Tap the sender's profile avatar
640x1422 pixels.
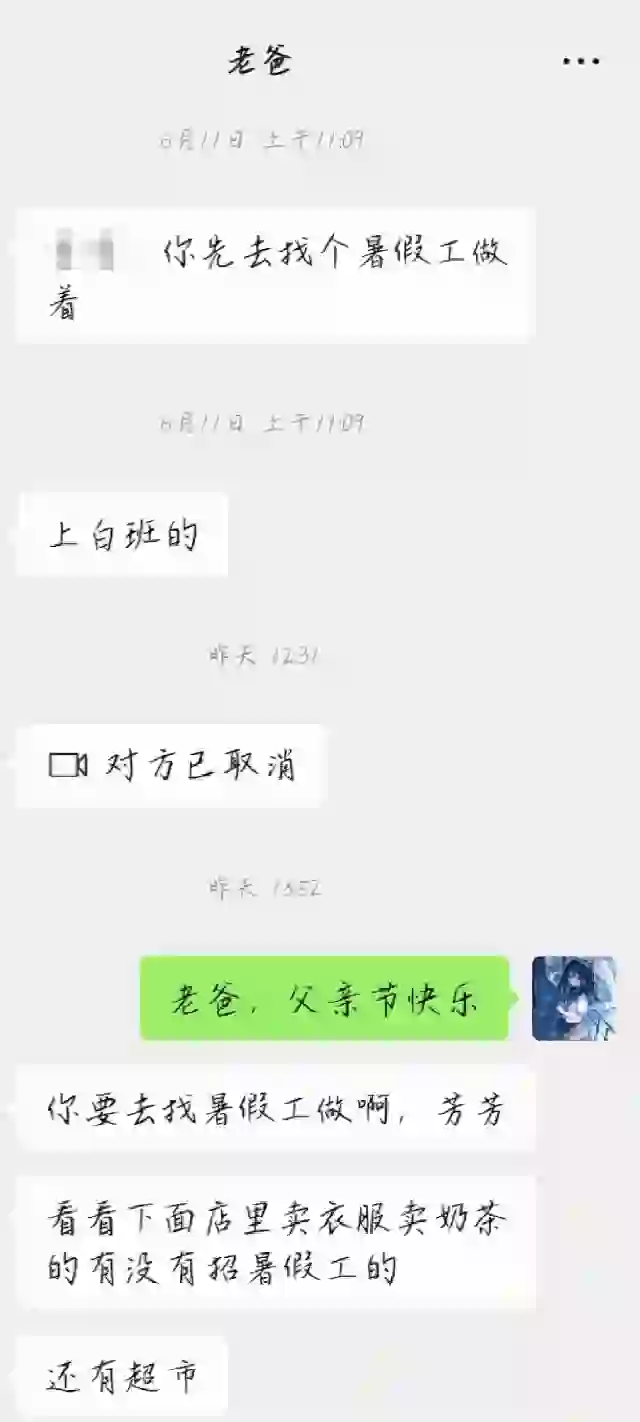[574, 998]
